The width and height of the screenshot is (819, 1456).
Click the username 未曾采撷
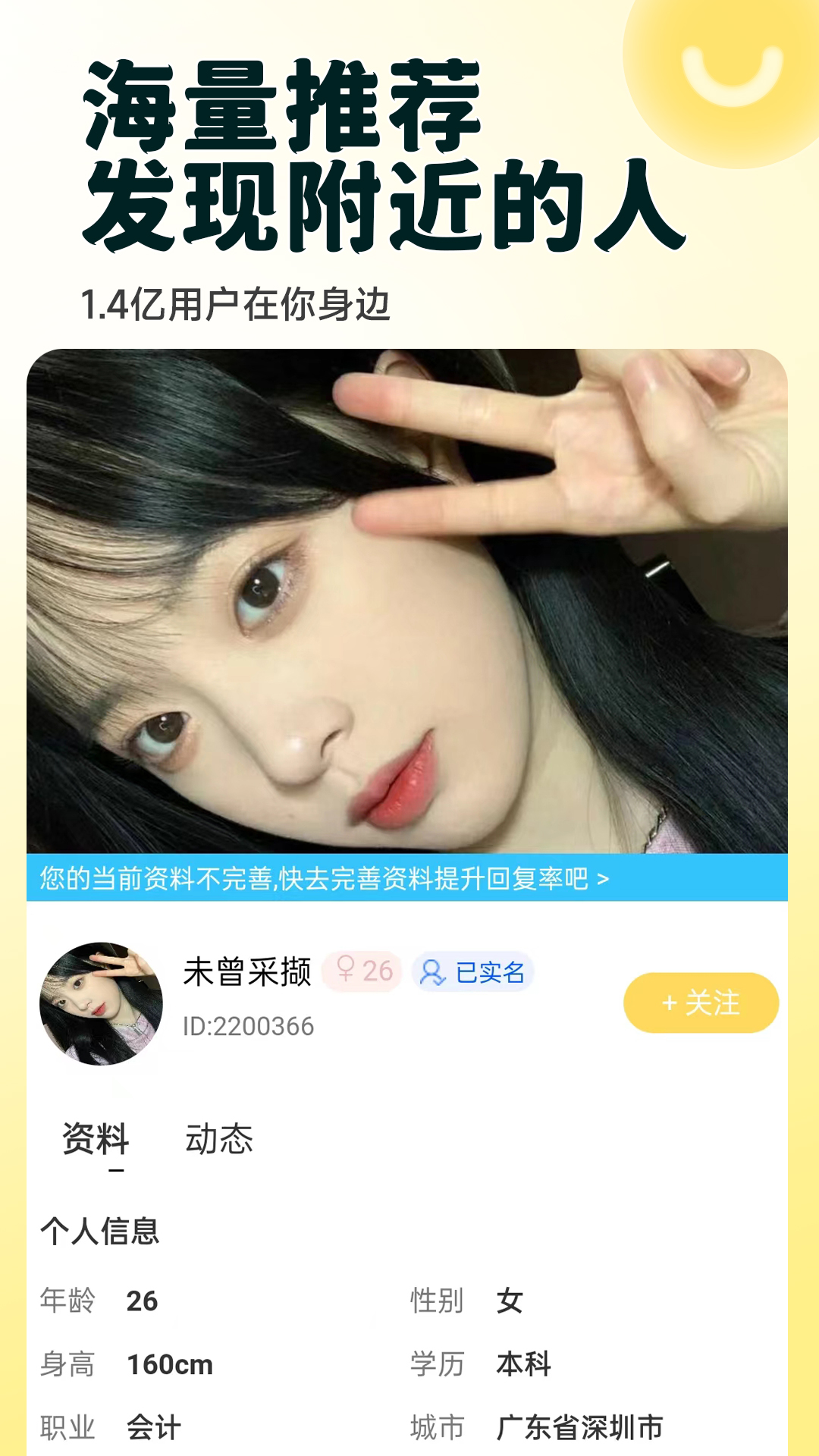[x=246, y=973]
